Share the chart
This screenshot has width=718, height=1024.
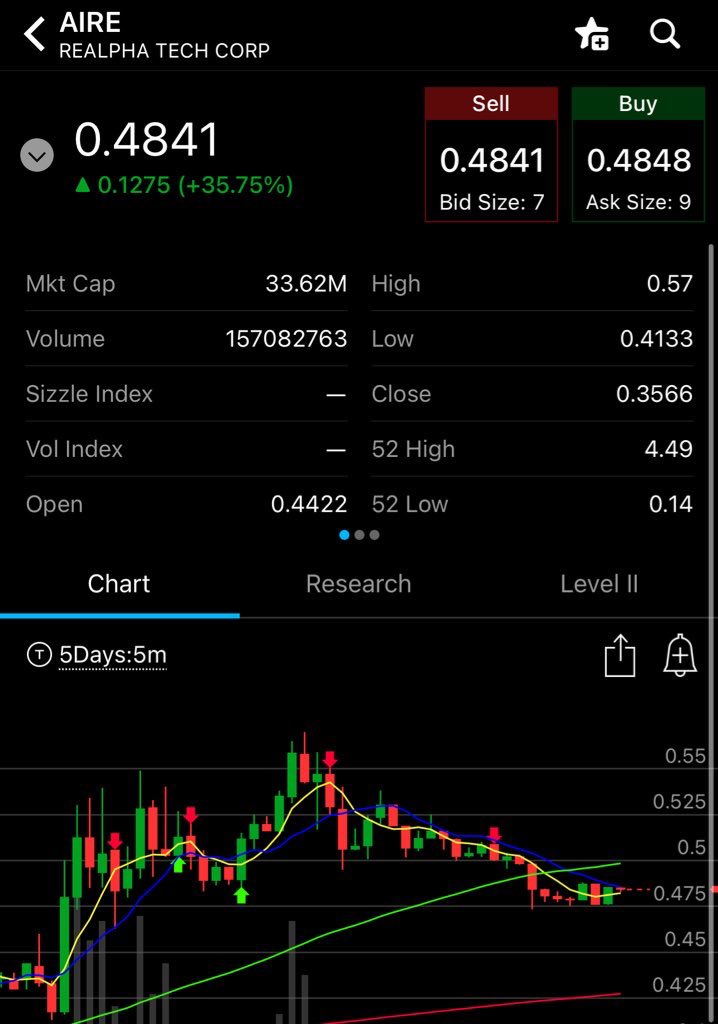point(620,656)
